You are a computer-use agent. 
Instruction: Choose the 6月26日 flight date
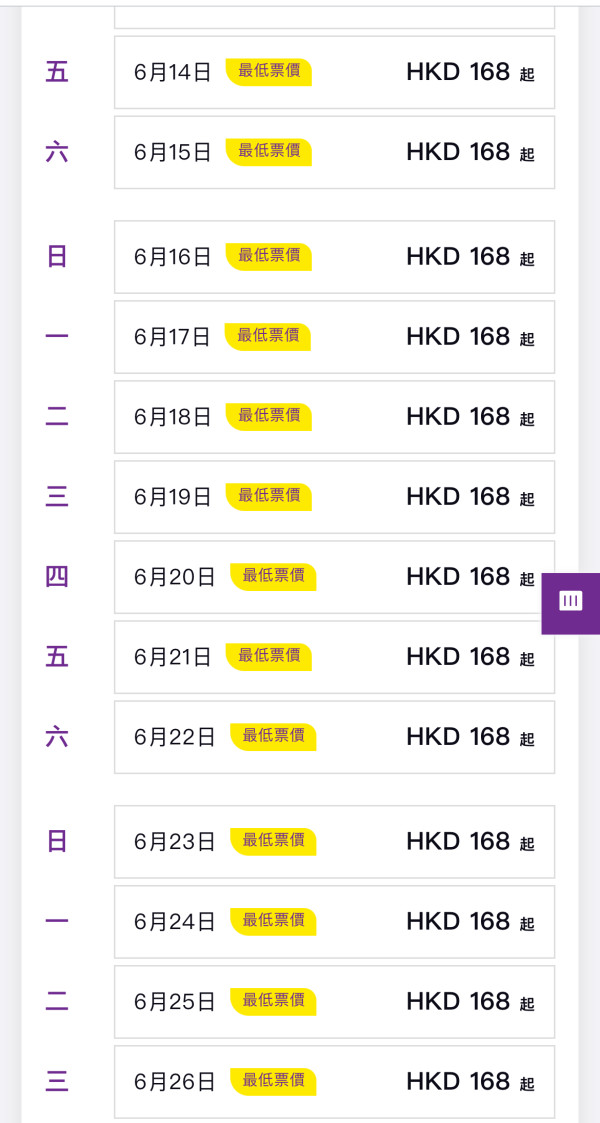click(x=334, y=1082)
